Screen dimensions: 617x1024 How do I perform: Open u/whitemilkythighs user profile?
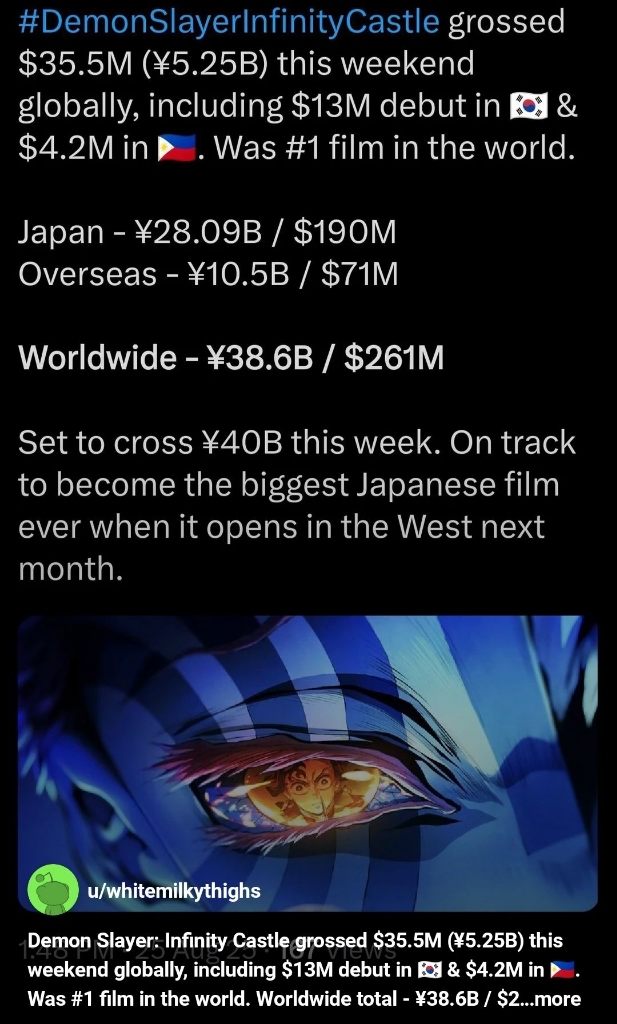click(x=174, y=890)
